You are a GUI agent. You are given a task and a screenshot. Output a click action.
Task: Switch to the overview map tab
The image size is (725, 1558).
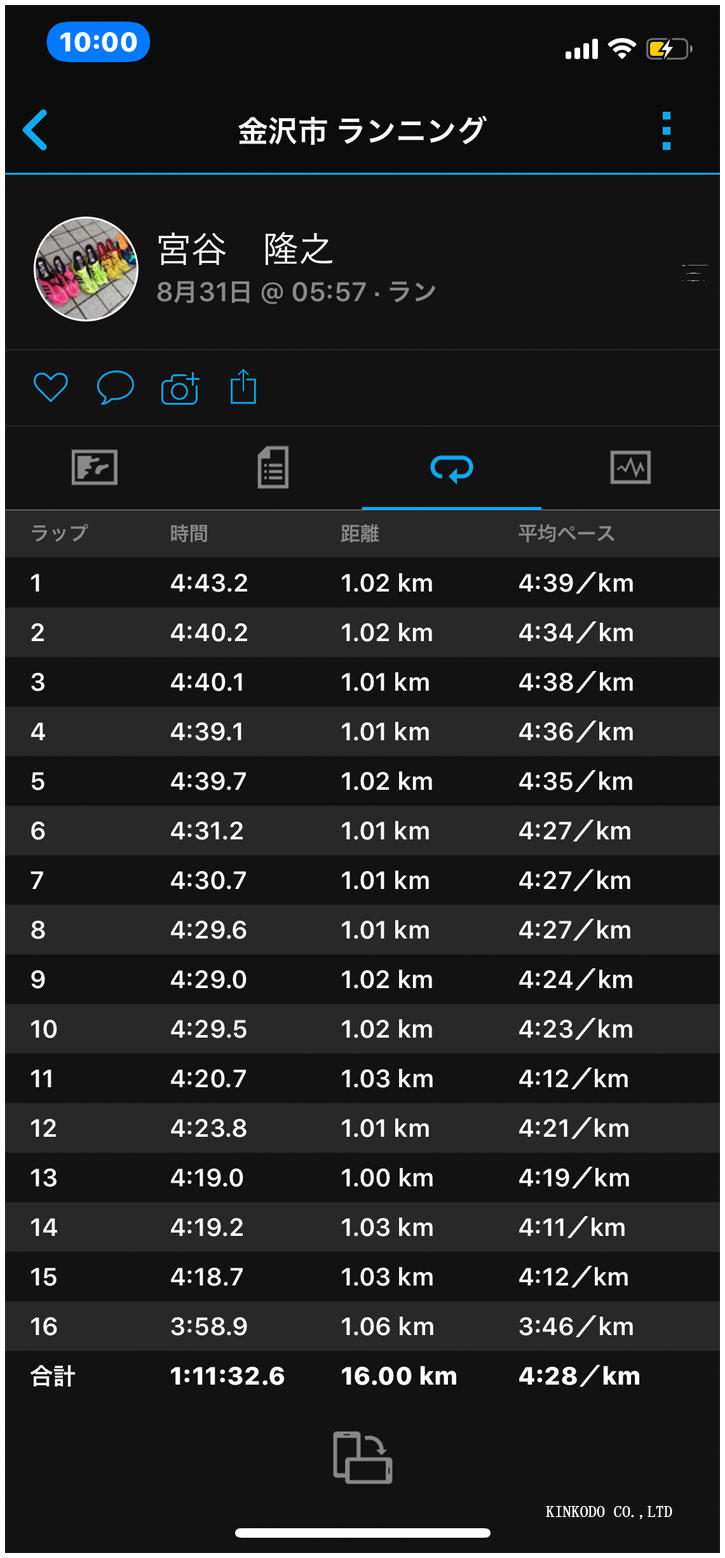(x=95, y=467)
